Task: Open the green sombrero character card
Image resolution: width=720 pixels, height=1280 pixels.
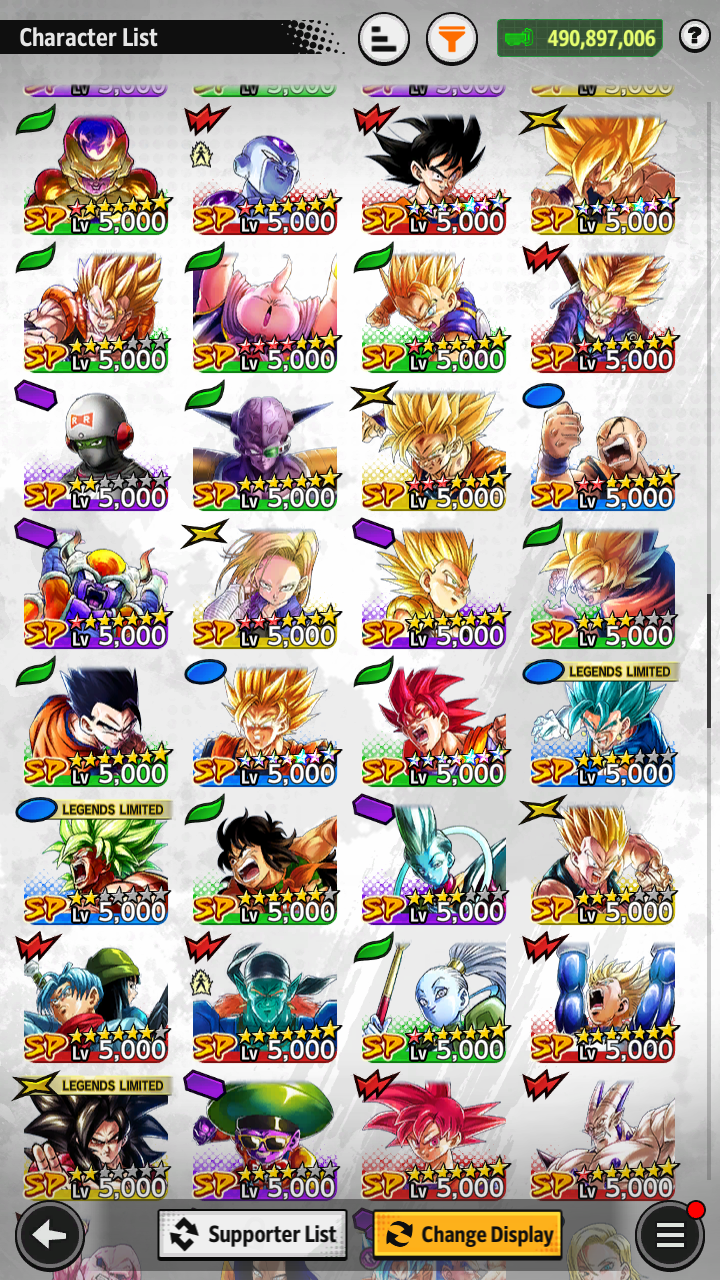Action: 265,1137
